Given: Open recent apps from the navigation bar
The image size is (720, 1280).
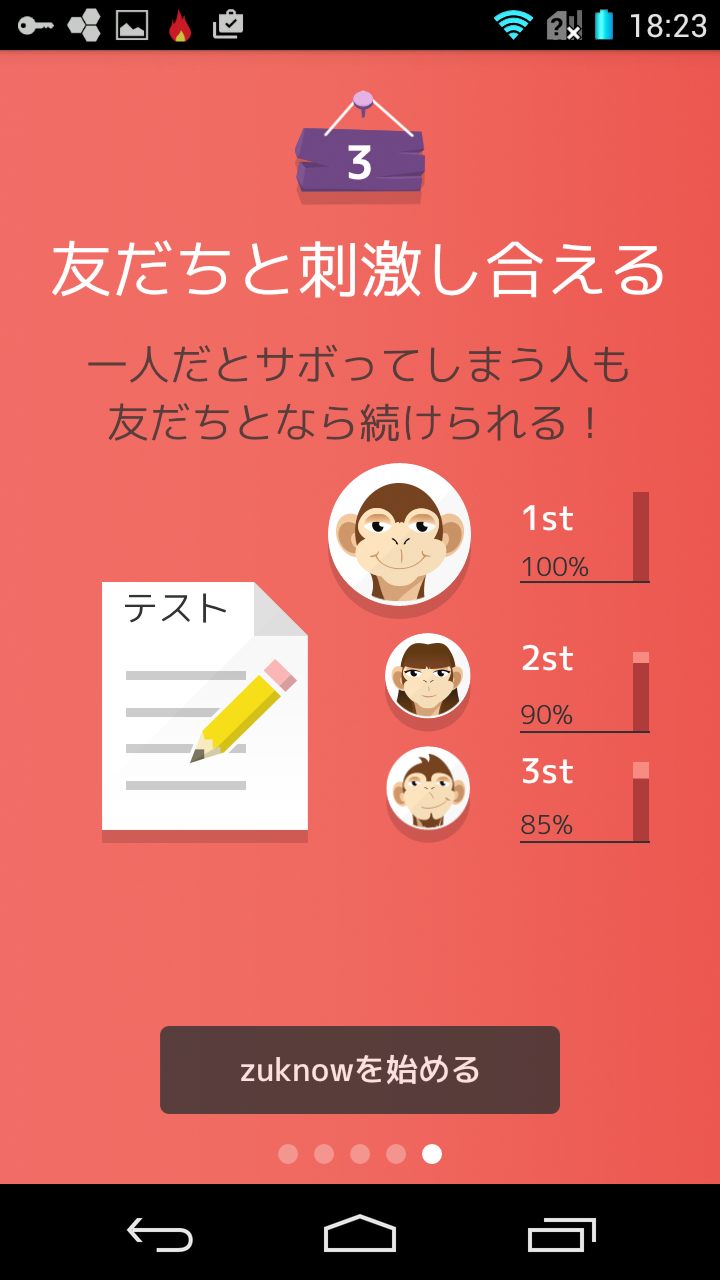Looking at the screenshot, I should 561,1234.
